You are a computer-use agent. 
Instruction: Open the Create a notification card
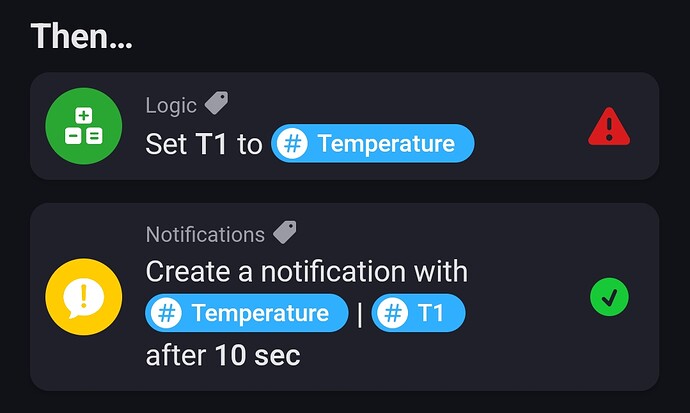click(x=306, y=271)
